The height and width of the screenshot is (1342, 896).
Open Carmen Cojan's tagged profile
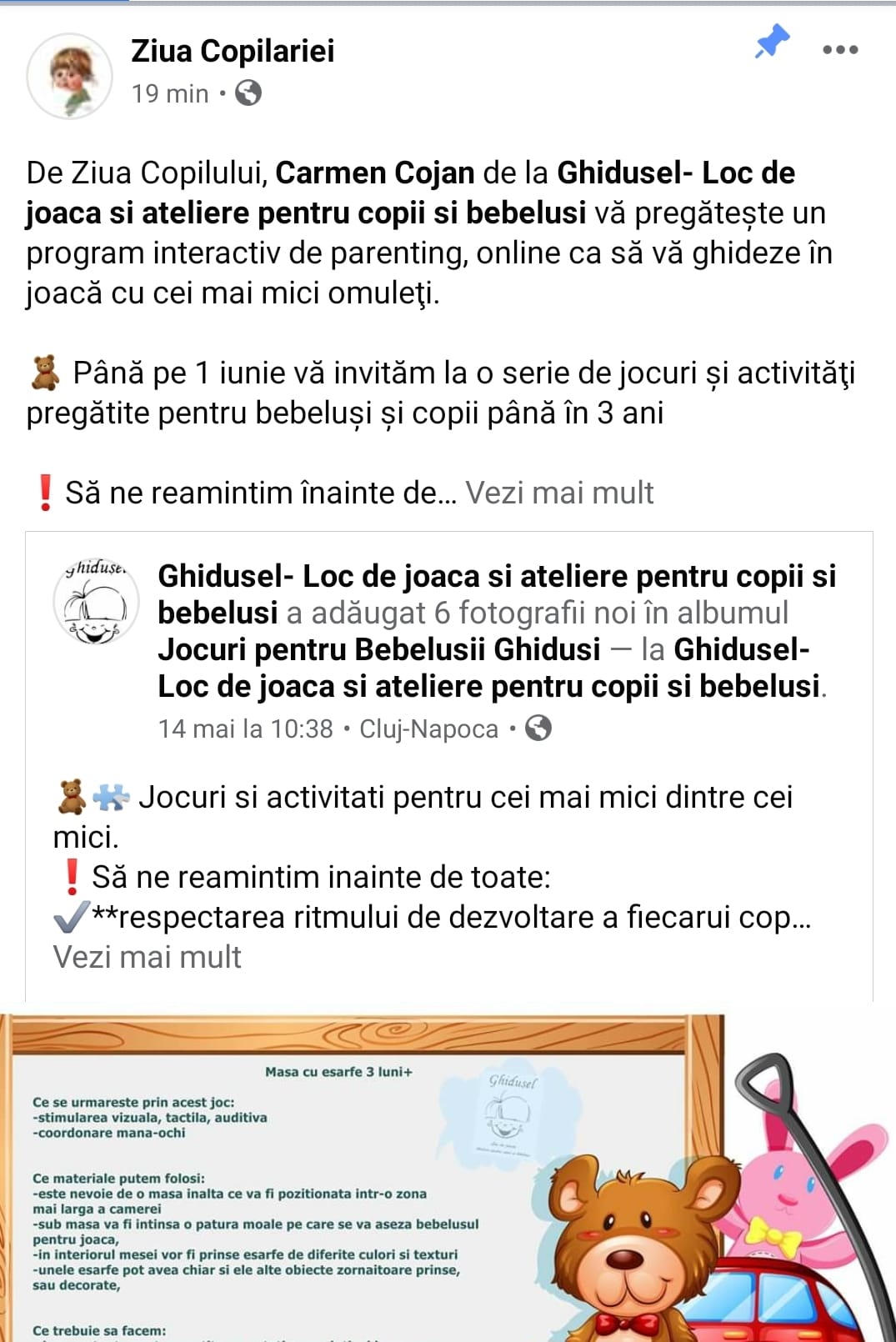[x=375, y=173]
